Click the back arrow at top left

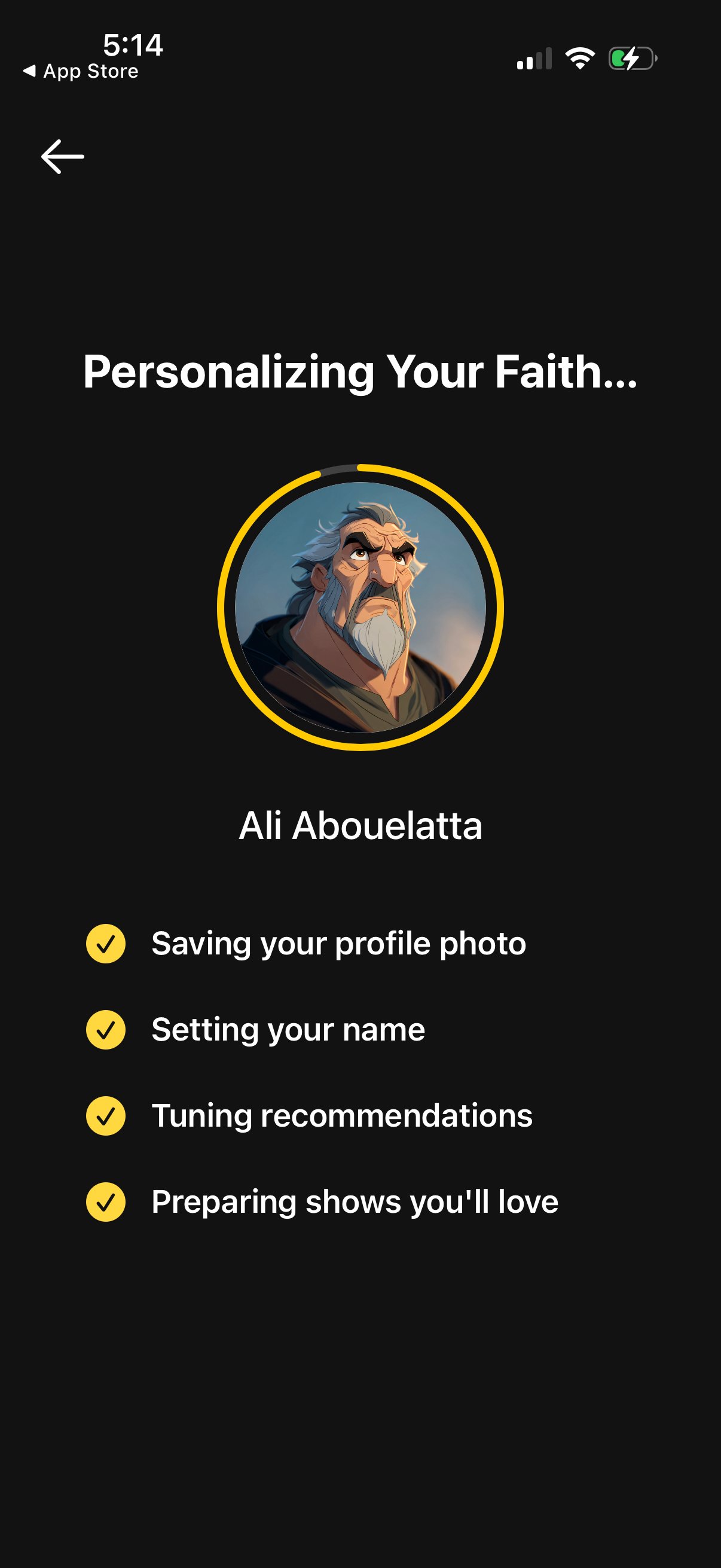coord(63,157)
